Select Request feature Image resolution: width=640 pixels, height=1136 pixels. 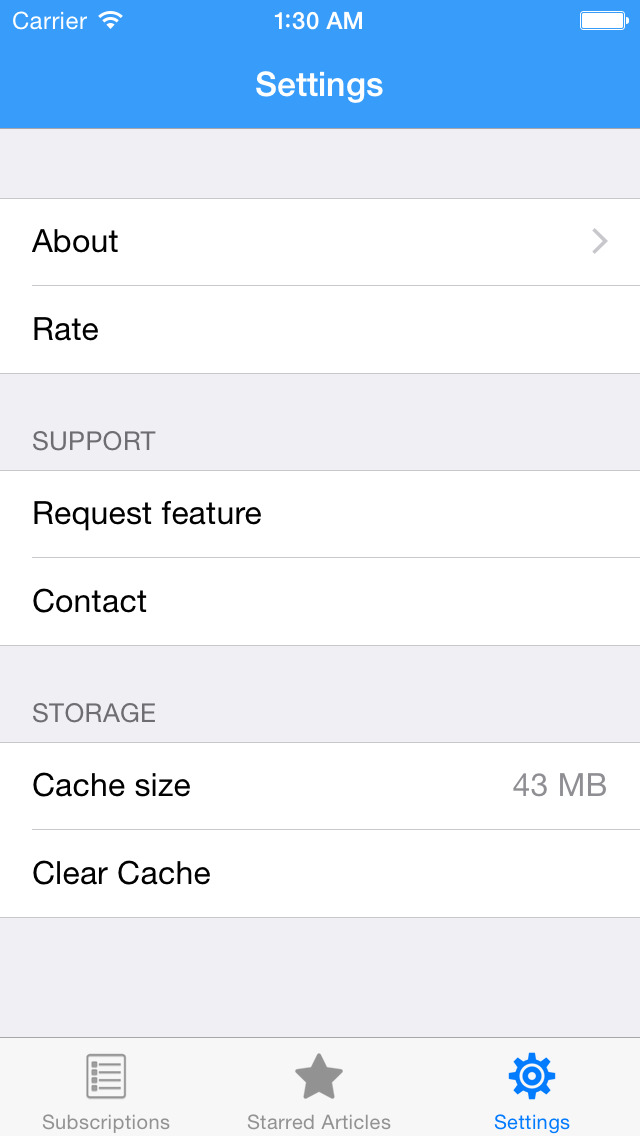coord(320,514)
